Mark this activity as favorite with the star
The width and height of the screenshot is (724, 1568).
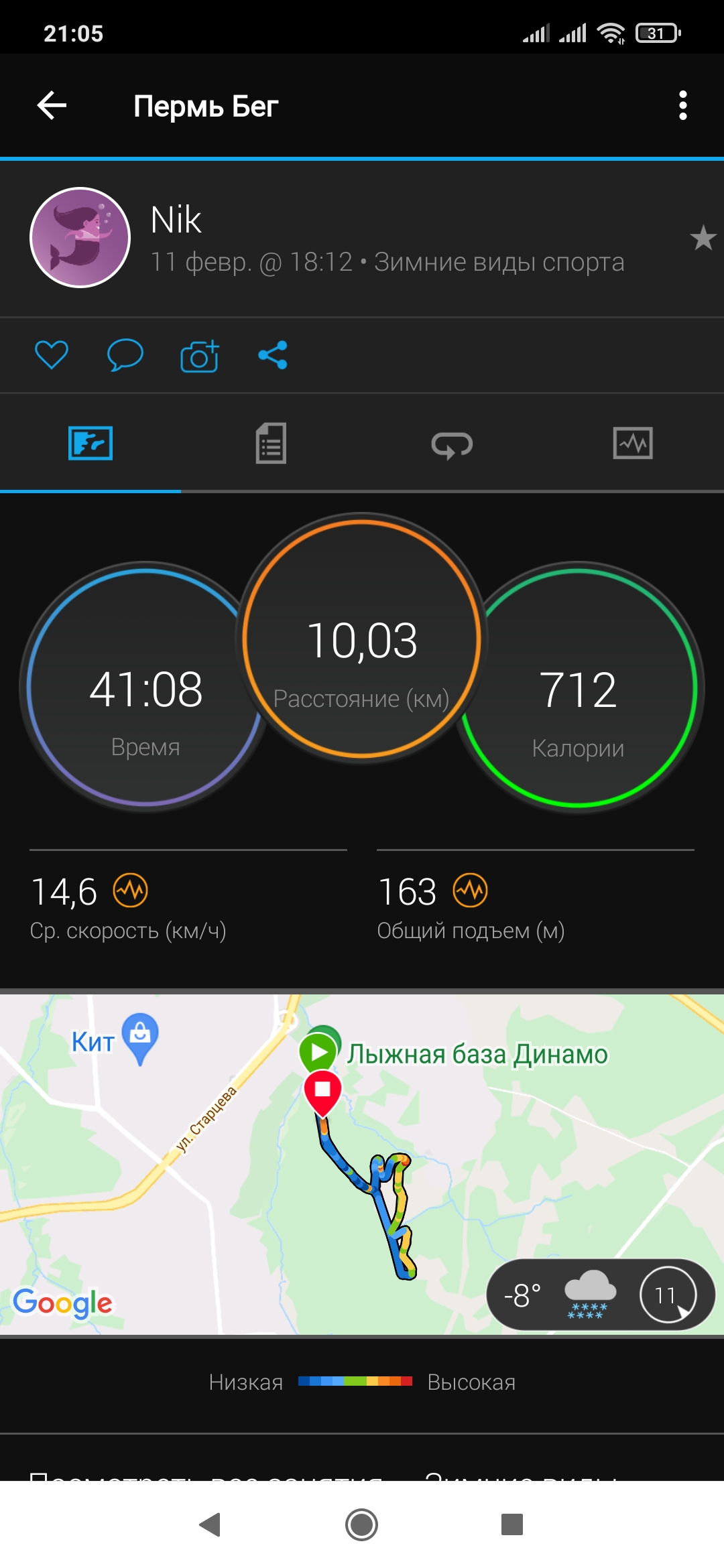(703, 238)
